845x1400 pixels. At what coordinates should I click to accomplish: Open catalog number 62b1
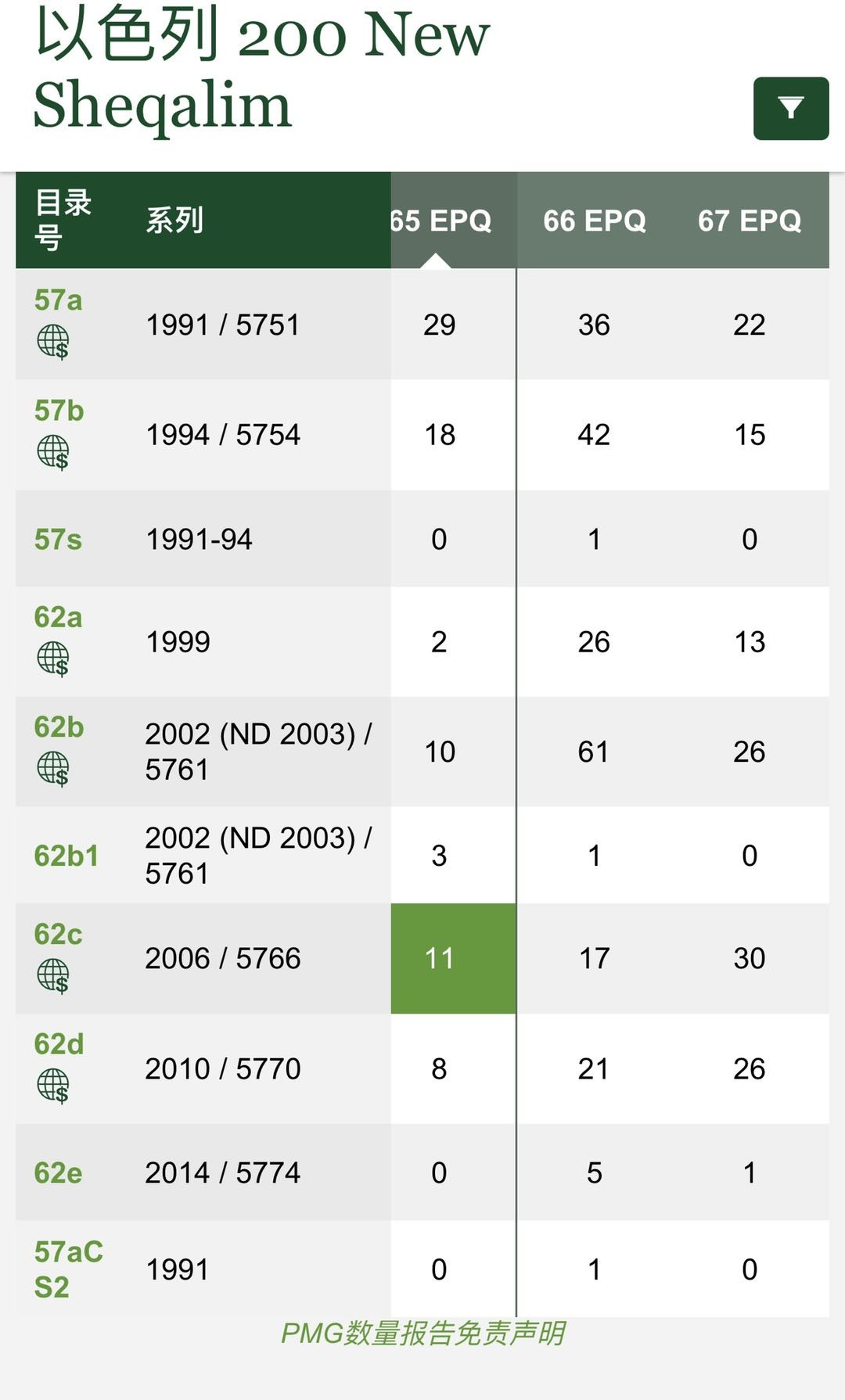(x=67, y=856)
